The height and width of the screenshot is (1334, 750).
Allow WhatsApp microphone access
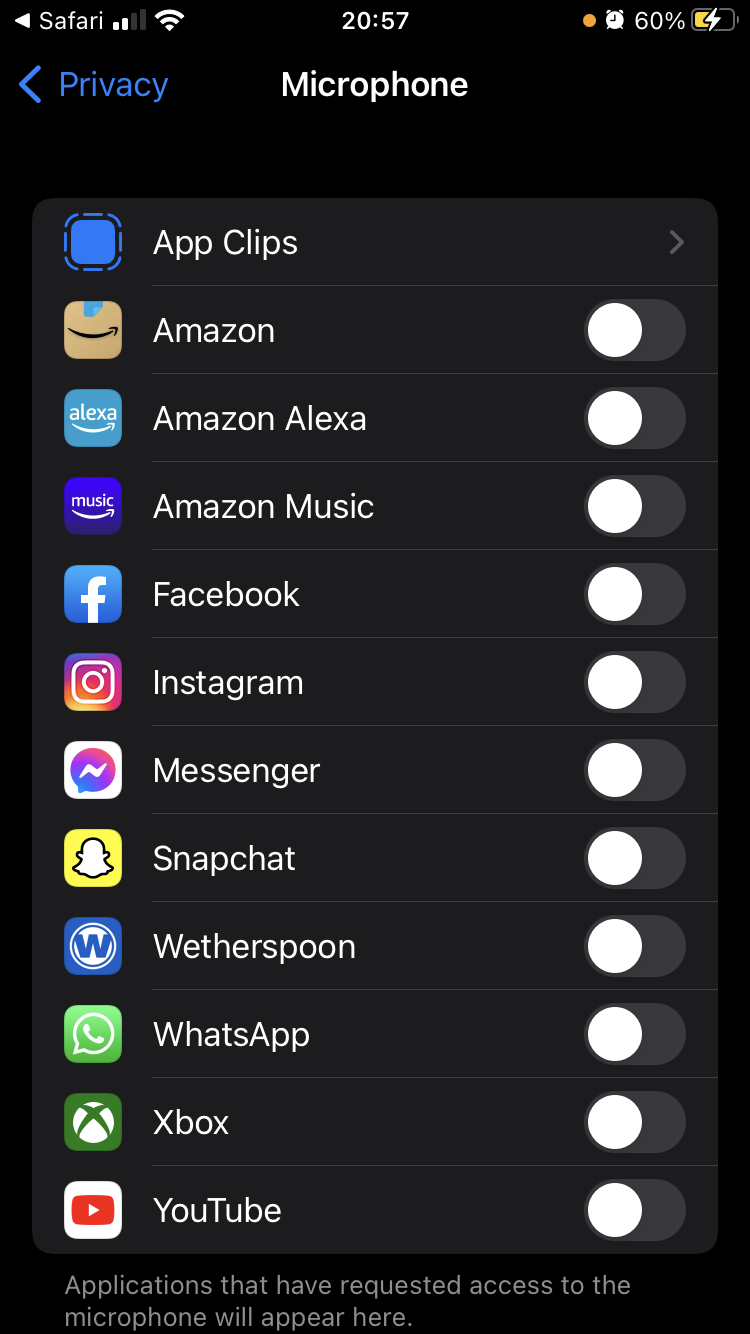click(634, 1035)
